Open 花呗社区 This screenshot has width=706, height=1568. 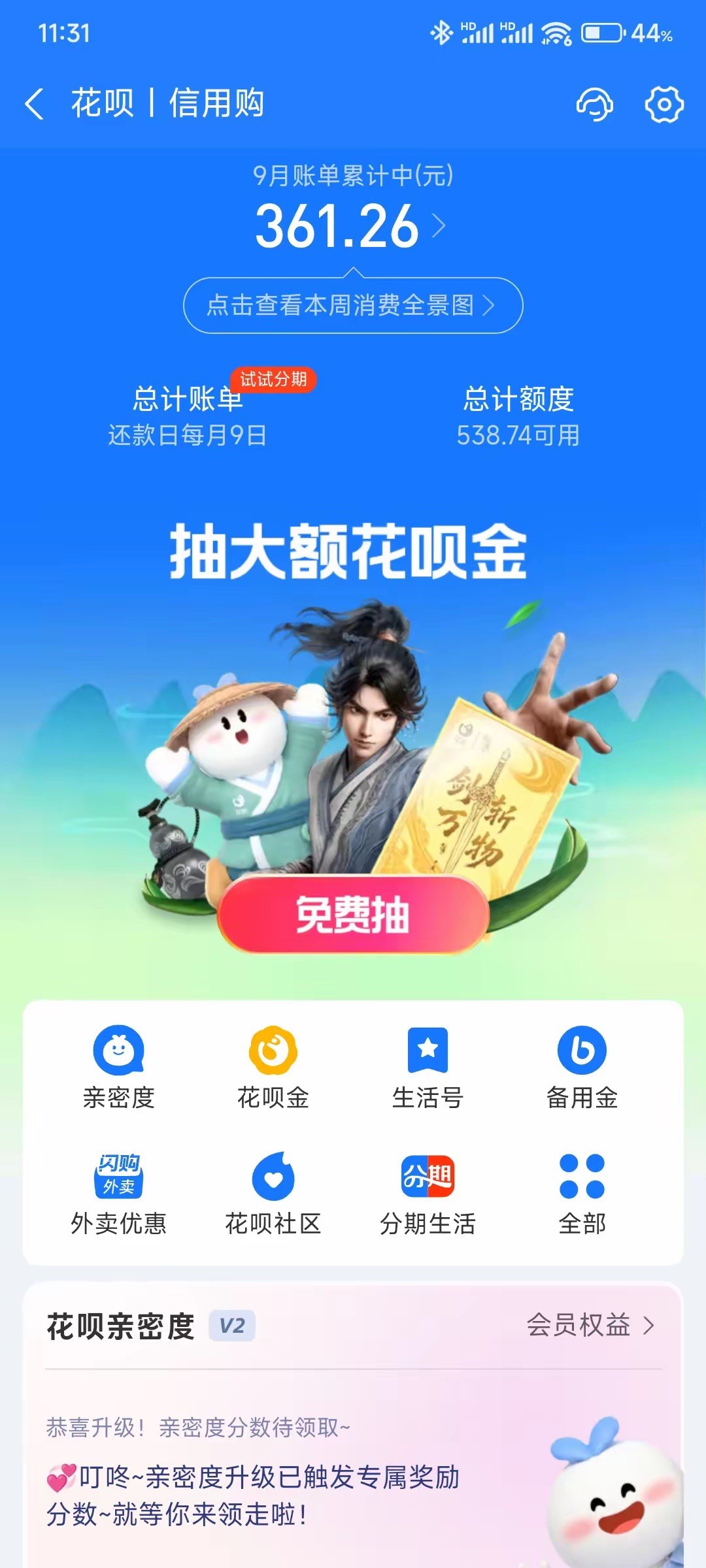[x=273, y=1194]
